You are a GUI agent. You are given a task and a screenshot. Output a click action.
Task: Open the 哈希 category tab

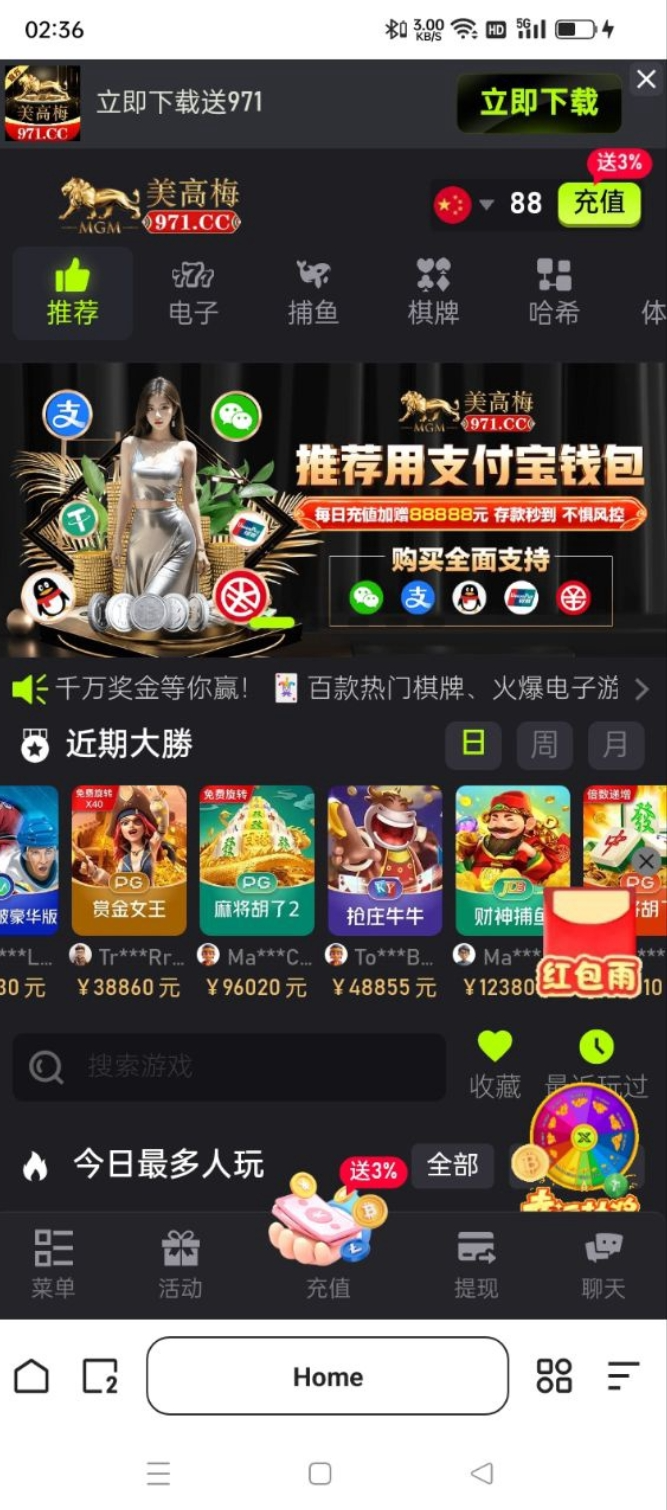coord(553,293)
